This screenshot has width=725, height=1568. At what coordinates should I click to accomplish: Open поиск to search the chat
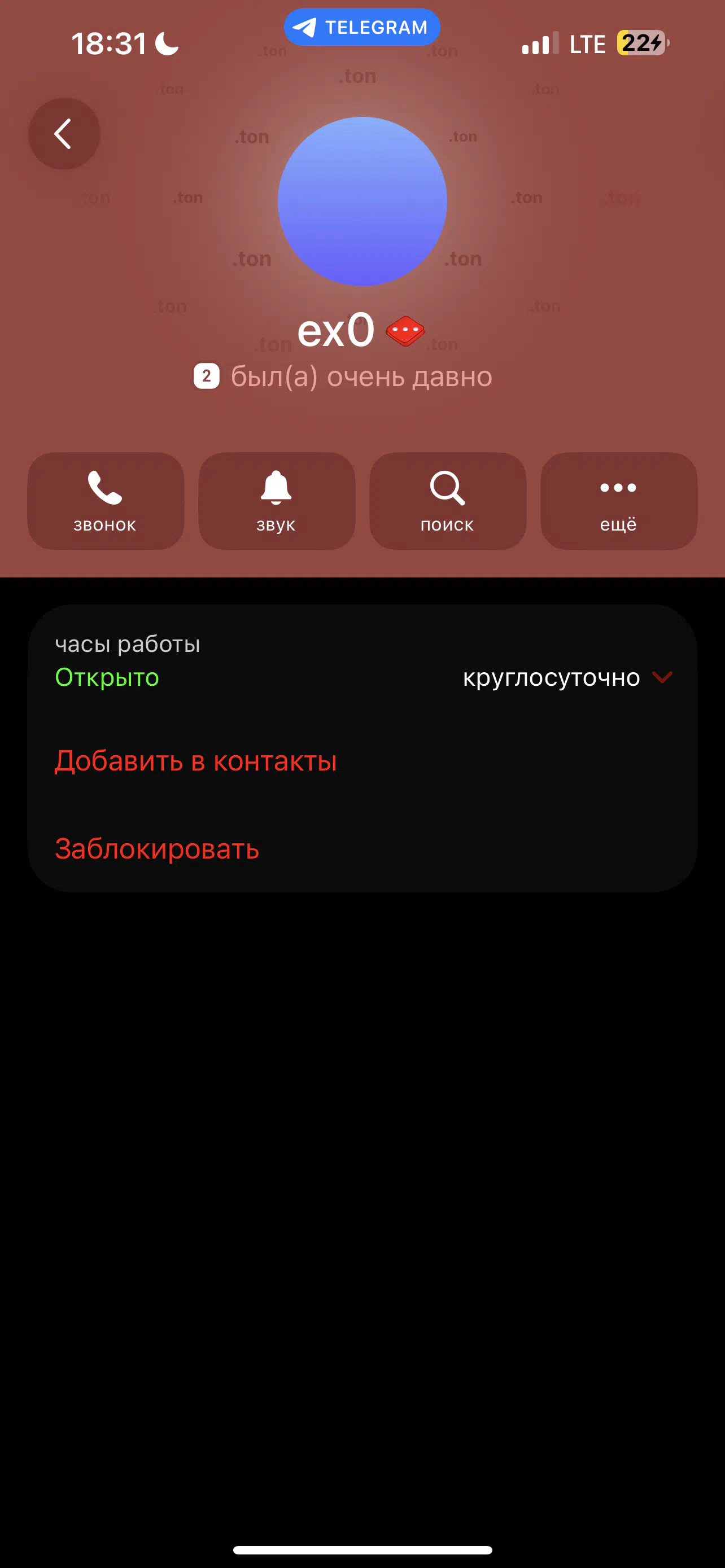(x=447, y=500)
